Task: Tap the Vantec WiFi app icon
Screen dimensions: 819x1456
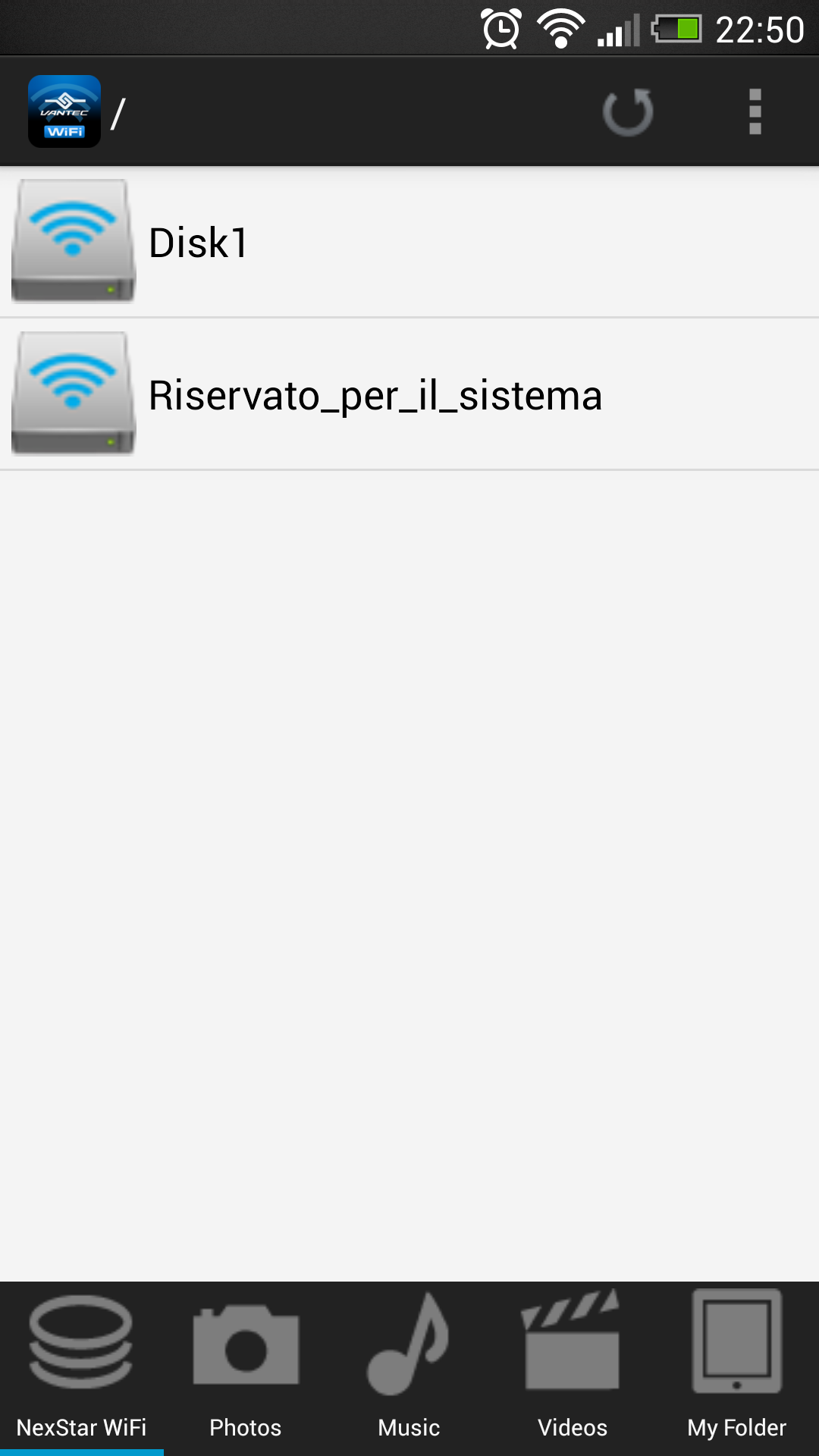Action: click(x=64, y=111)
